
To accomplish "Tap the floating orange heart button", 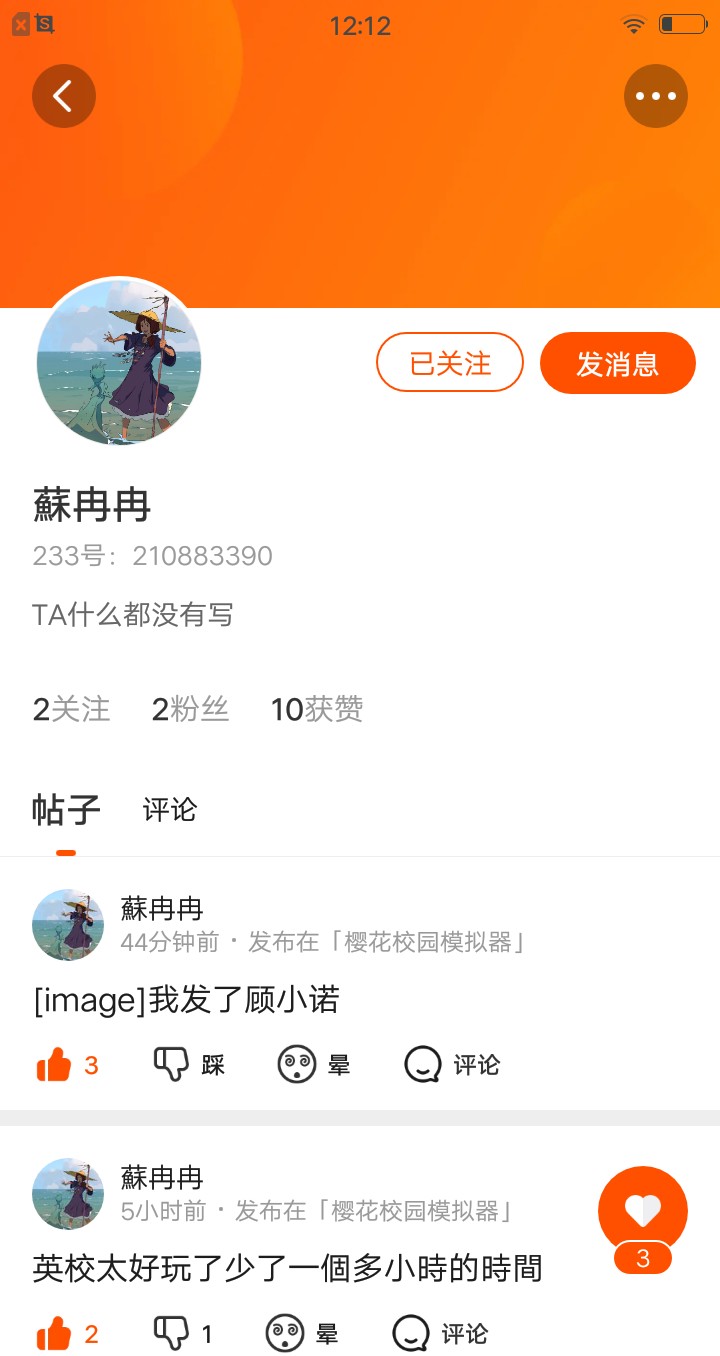I will pyautogui.click(x=642, y=1211).
